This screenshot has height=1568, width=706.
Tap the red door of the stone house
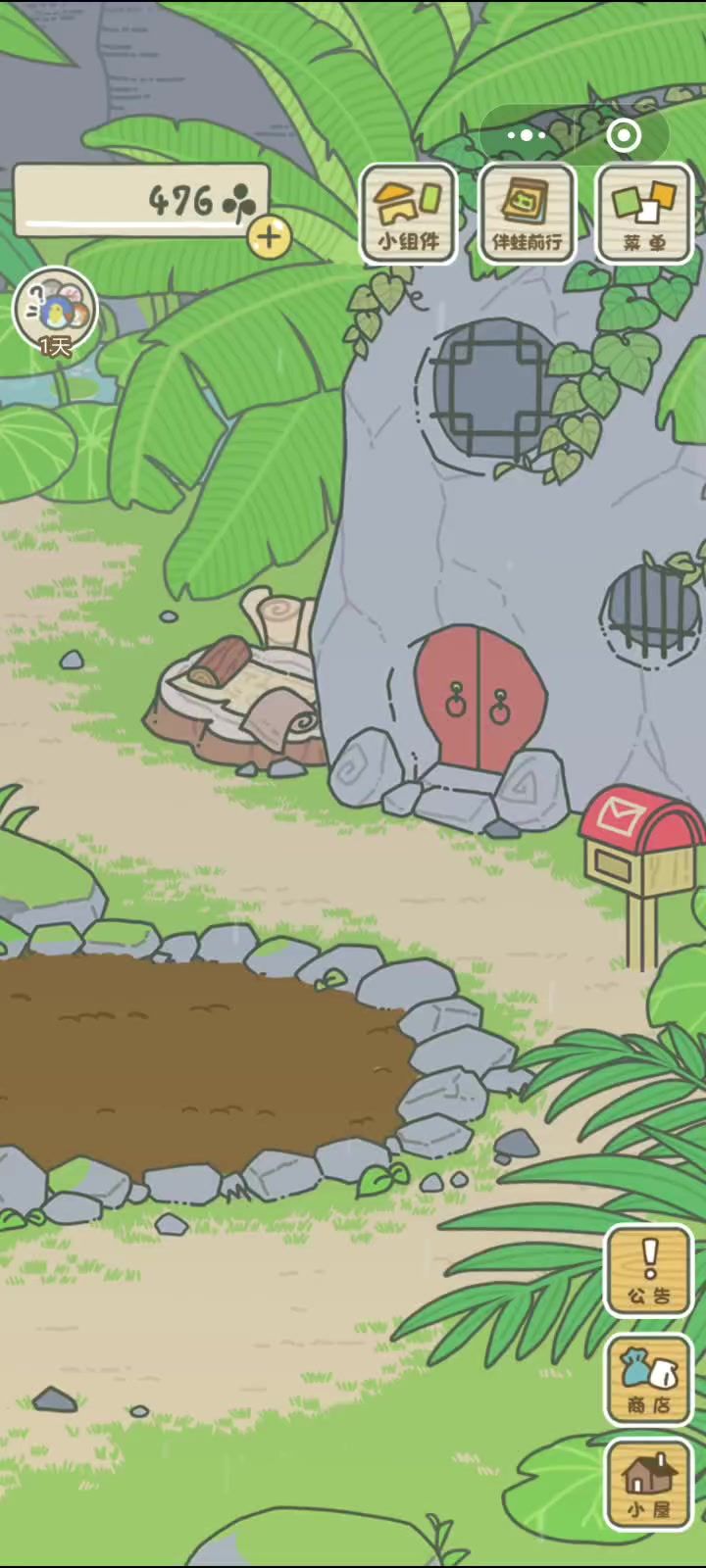(479, 699)
